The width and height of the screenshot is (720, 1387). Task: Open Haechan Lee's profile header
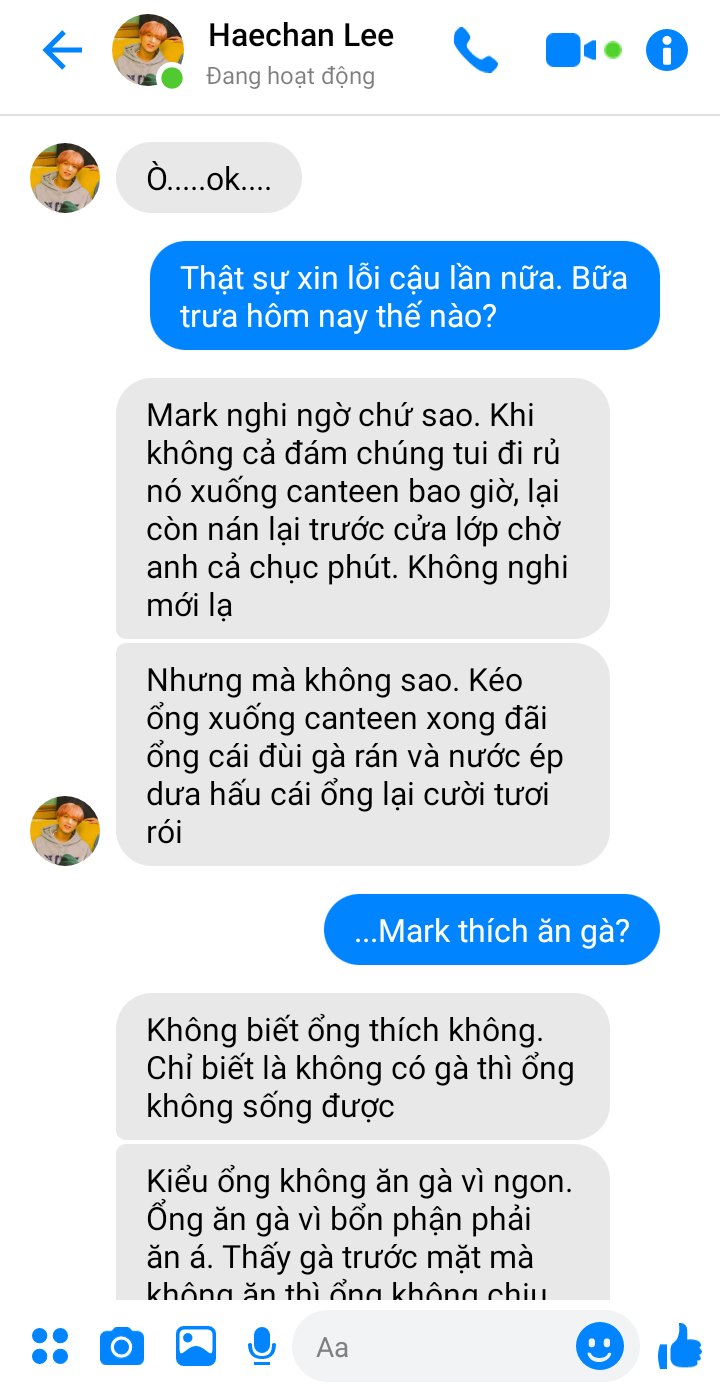click(x=300, y=52)
